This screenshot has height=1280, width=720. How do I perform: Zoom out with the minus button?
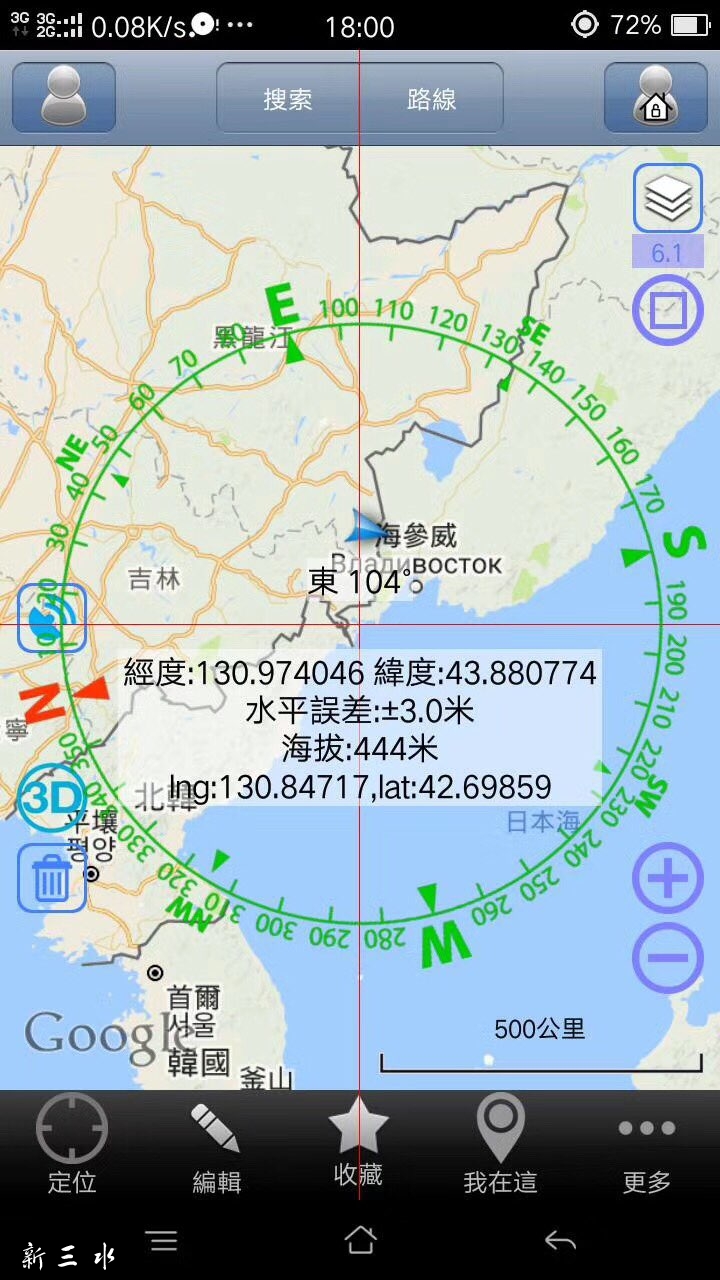668,957
